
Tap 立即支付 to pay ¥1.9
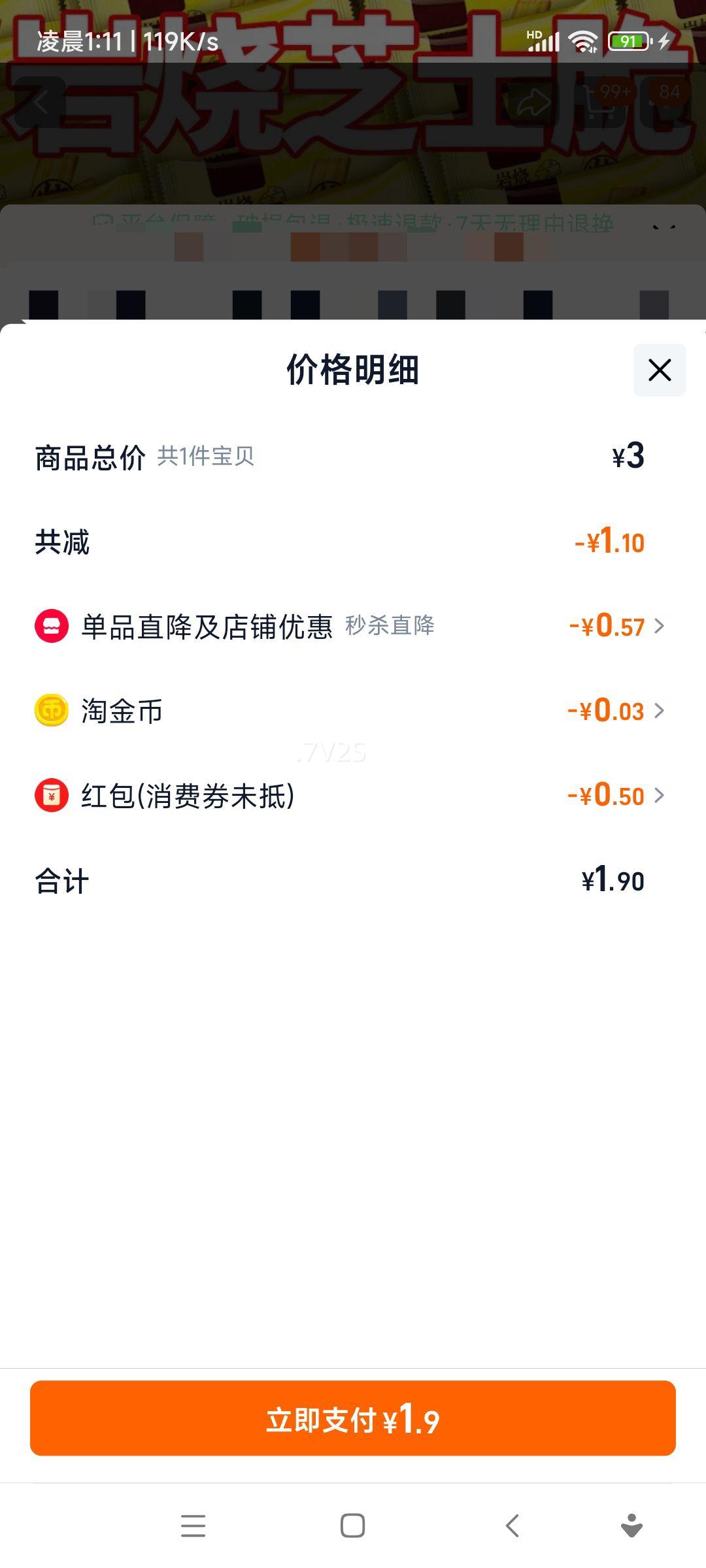click(x=353, y=1418)
